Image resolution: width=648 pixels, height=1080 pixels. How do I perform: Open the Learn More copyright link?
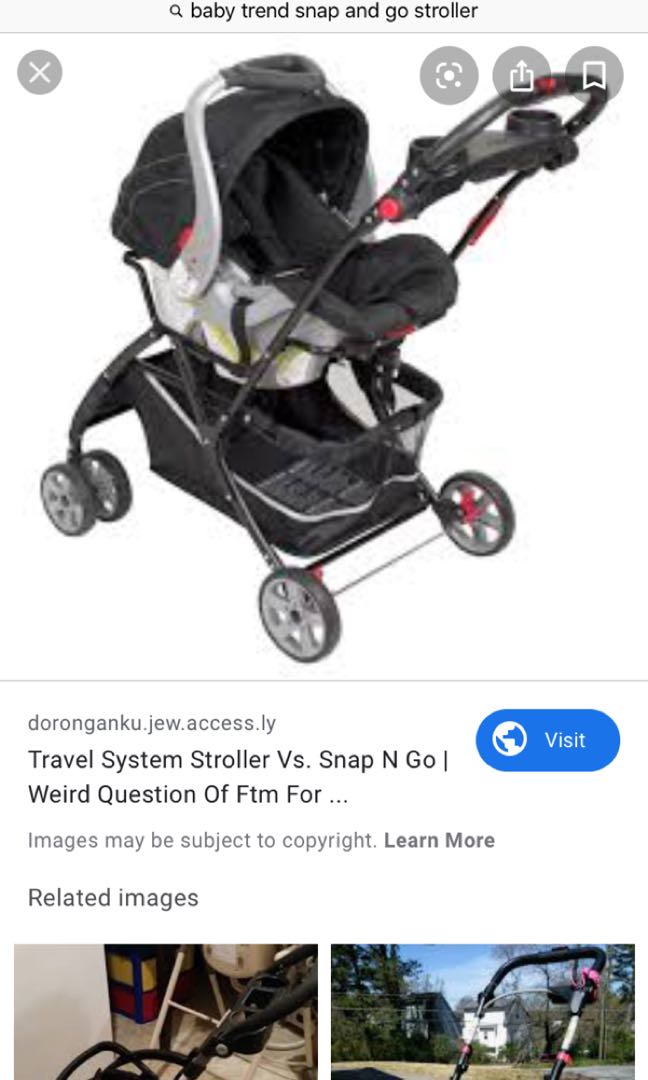coord(439,840)
